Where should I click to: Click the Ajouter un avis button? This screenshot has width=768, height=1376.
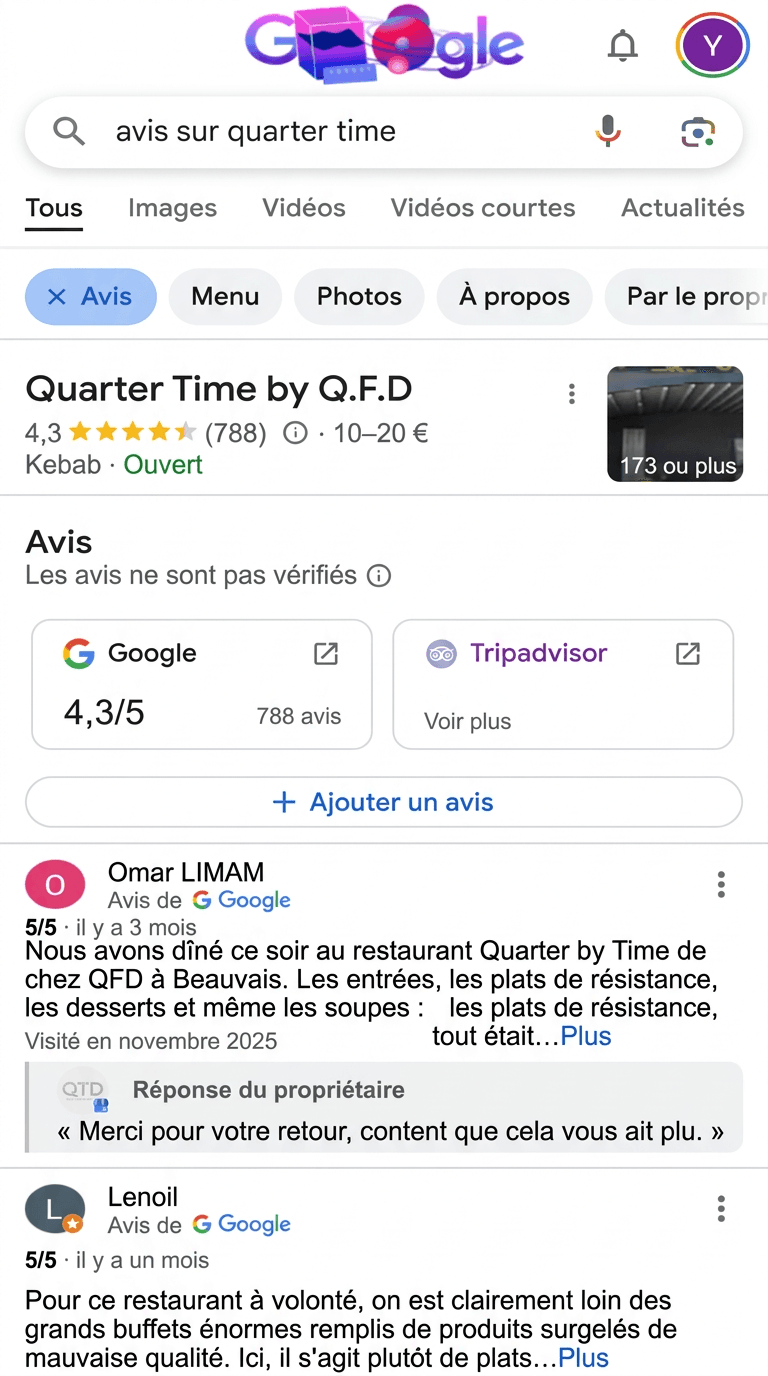384,802
